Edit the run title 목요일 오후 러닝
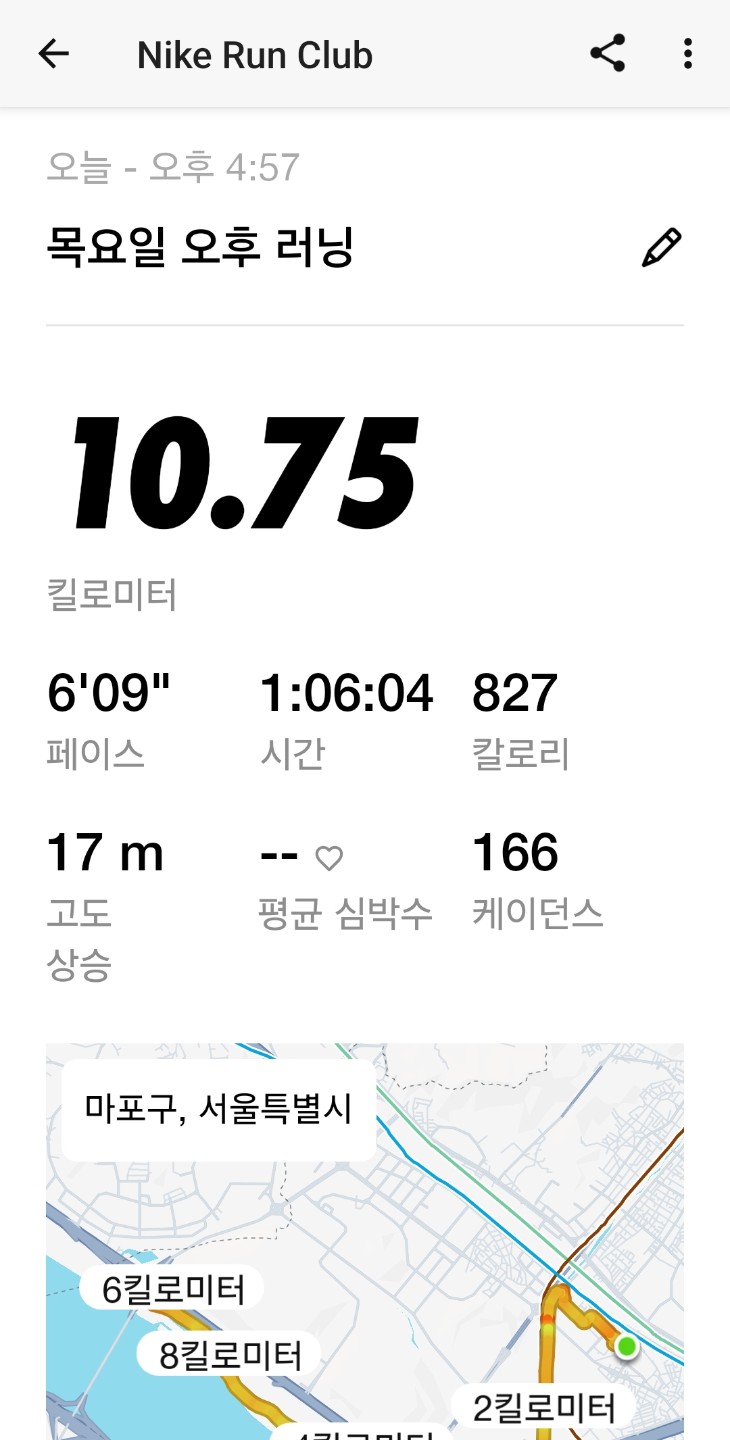Screen dimensions: 730x1440 pyautogui.click(x=661, y=247)
